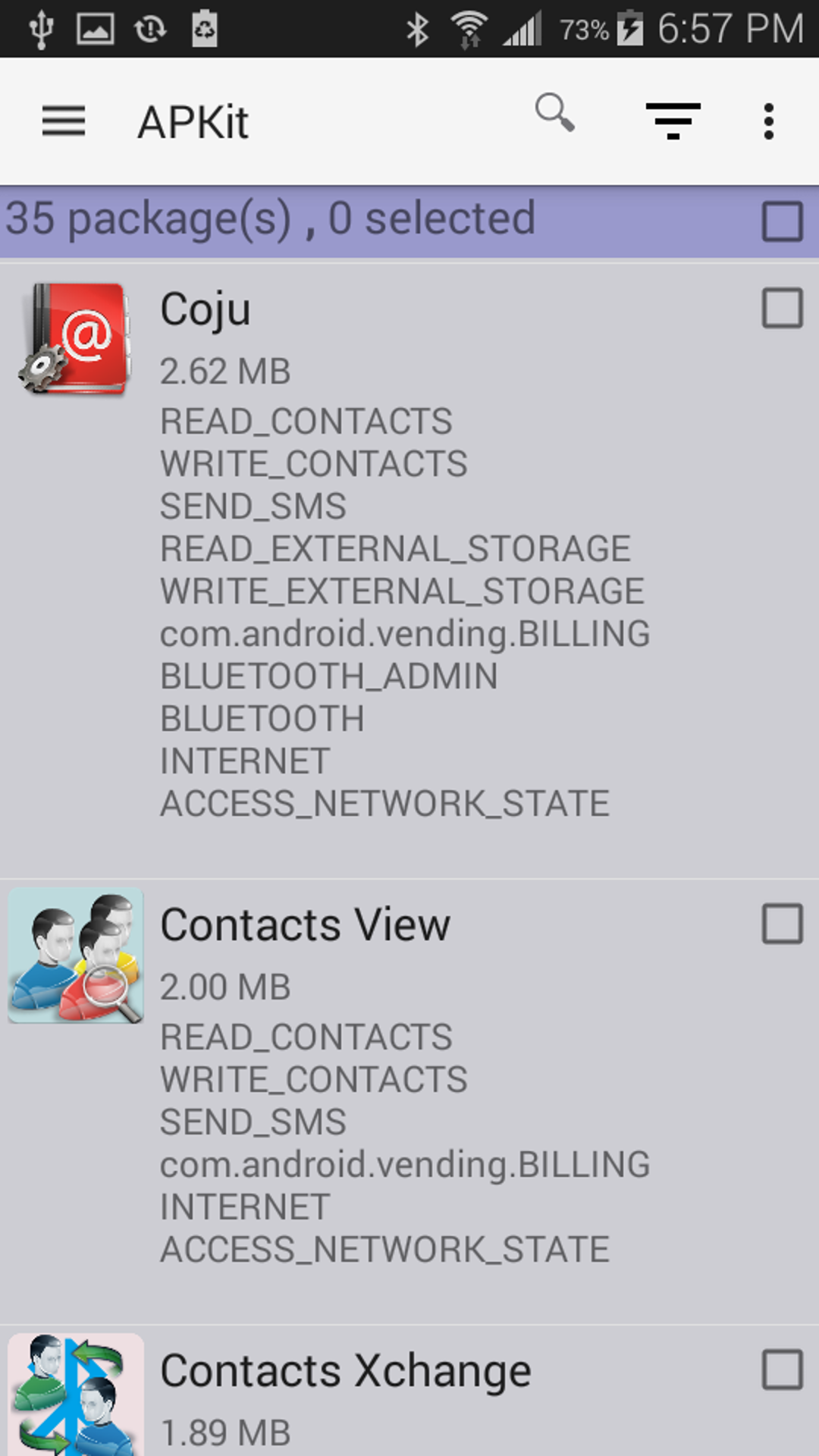Tap the APKit title
The image size is (819, 1456).
(193, 121)
